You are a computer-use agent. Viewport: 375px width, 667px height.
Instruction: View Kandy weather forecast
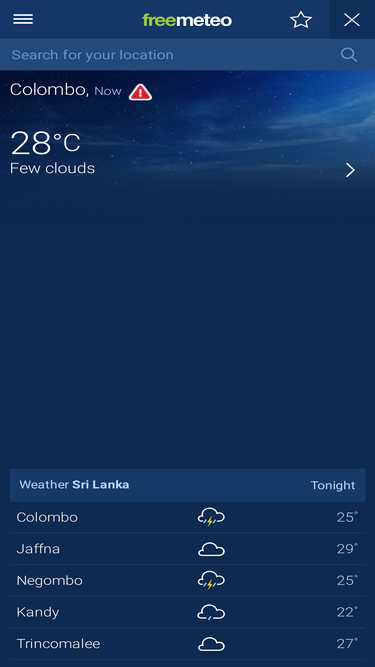[188, 612]
